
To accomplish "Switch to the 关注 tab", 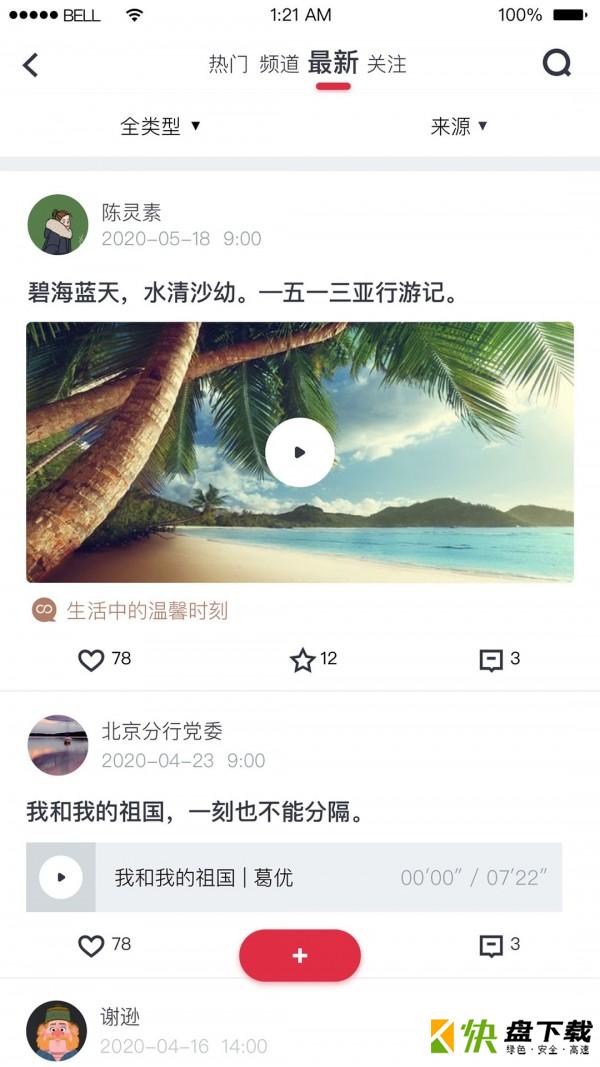I will (x=387, y=64).
